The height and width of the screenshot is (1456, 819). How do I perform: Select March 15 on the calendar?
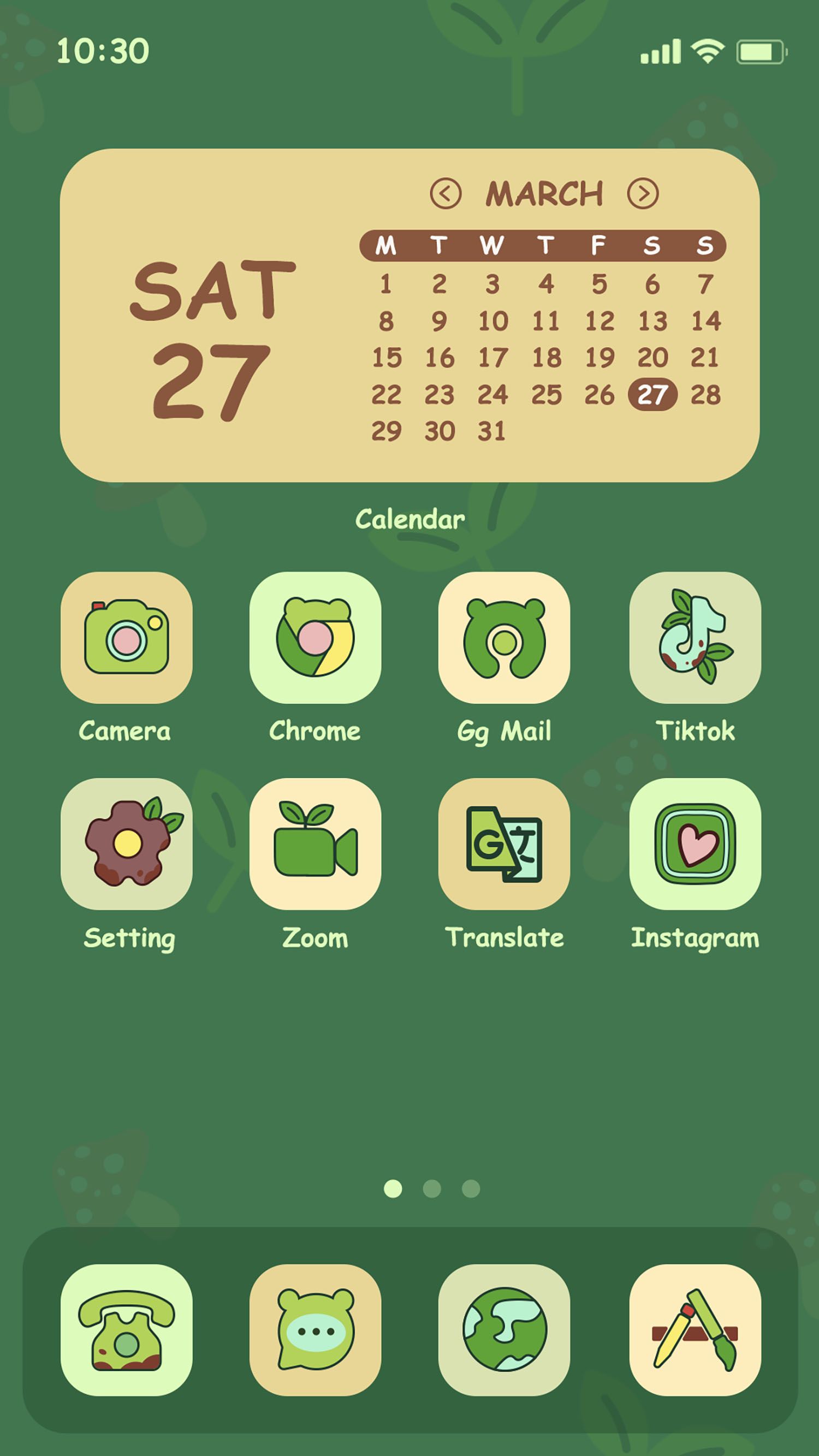[x=387, y=356]
